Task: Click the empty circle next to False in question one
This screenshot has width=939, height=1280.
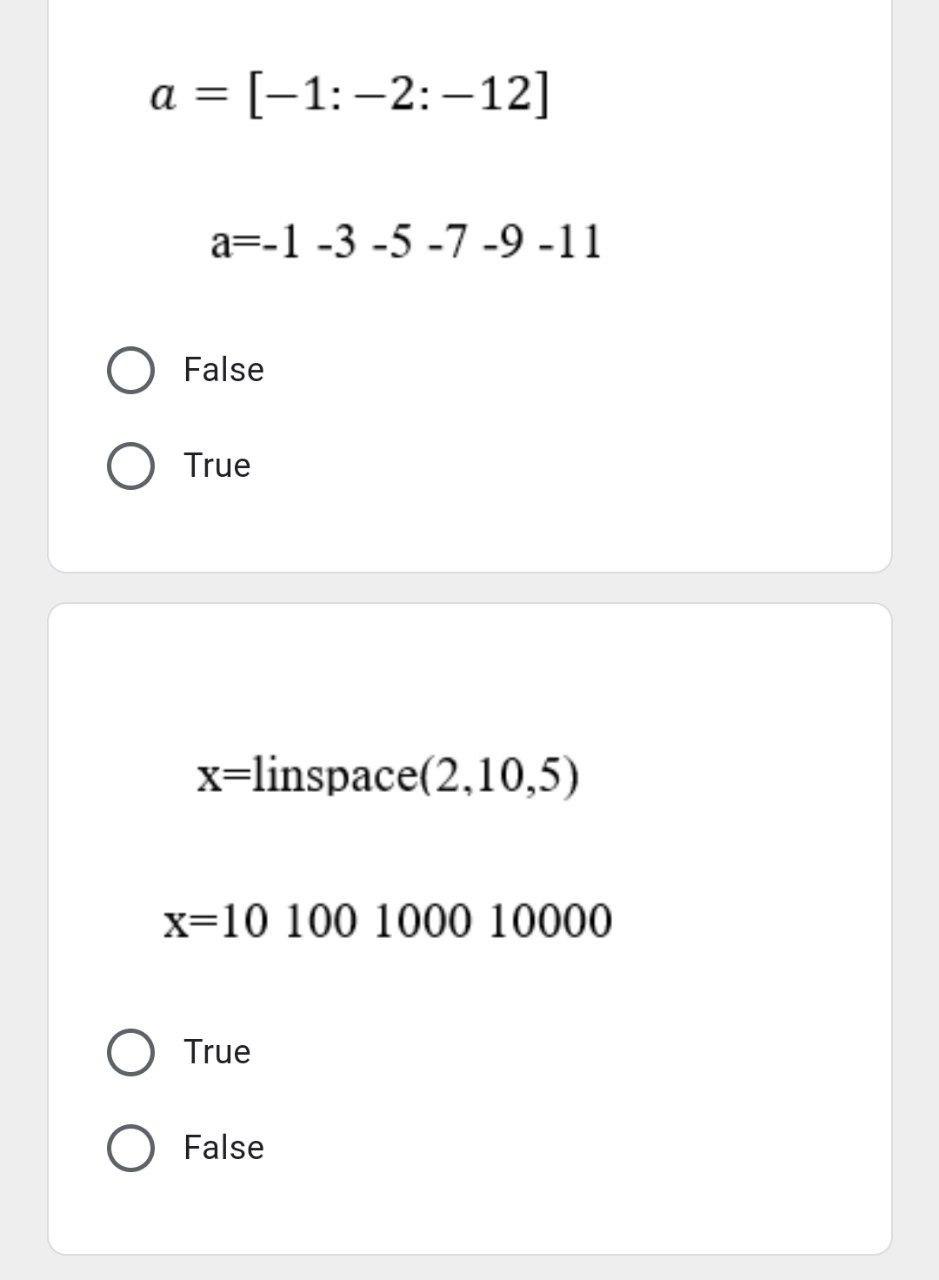Action: pos(130,370)
